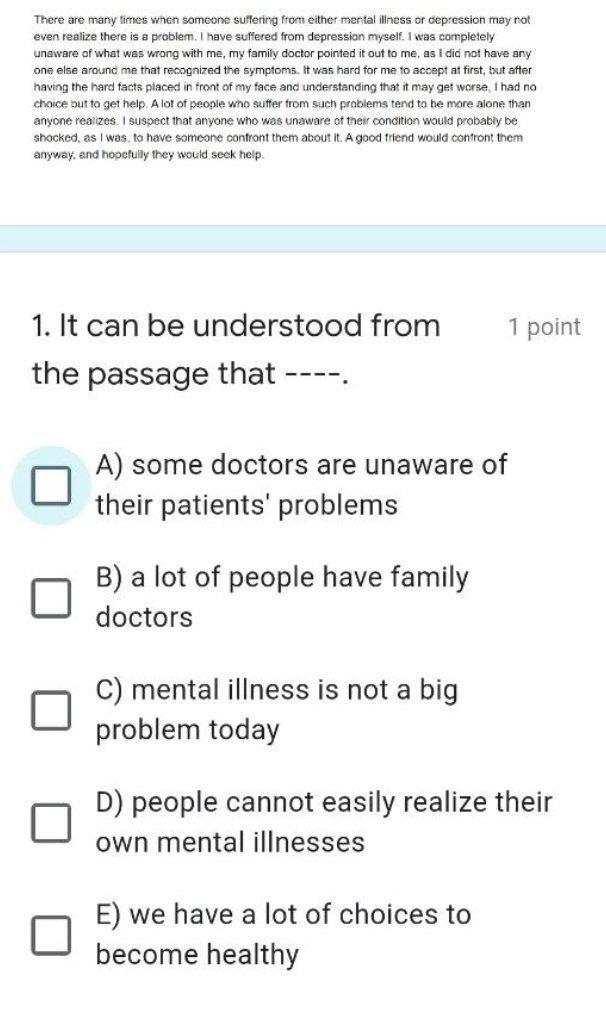Tick option C, mental illness not big problem
606x1026 pixels.
(51, 710)
